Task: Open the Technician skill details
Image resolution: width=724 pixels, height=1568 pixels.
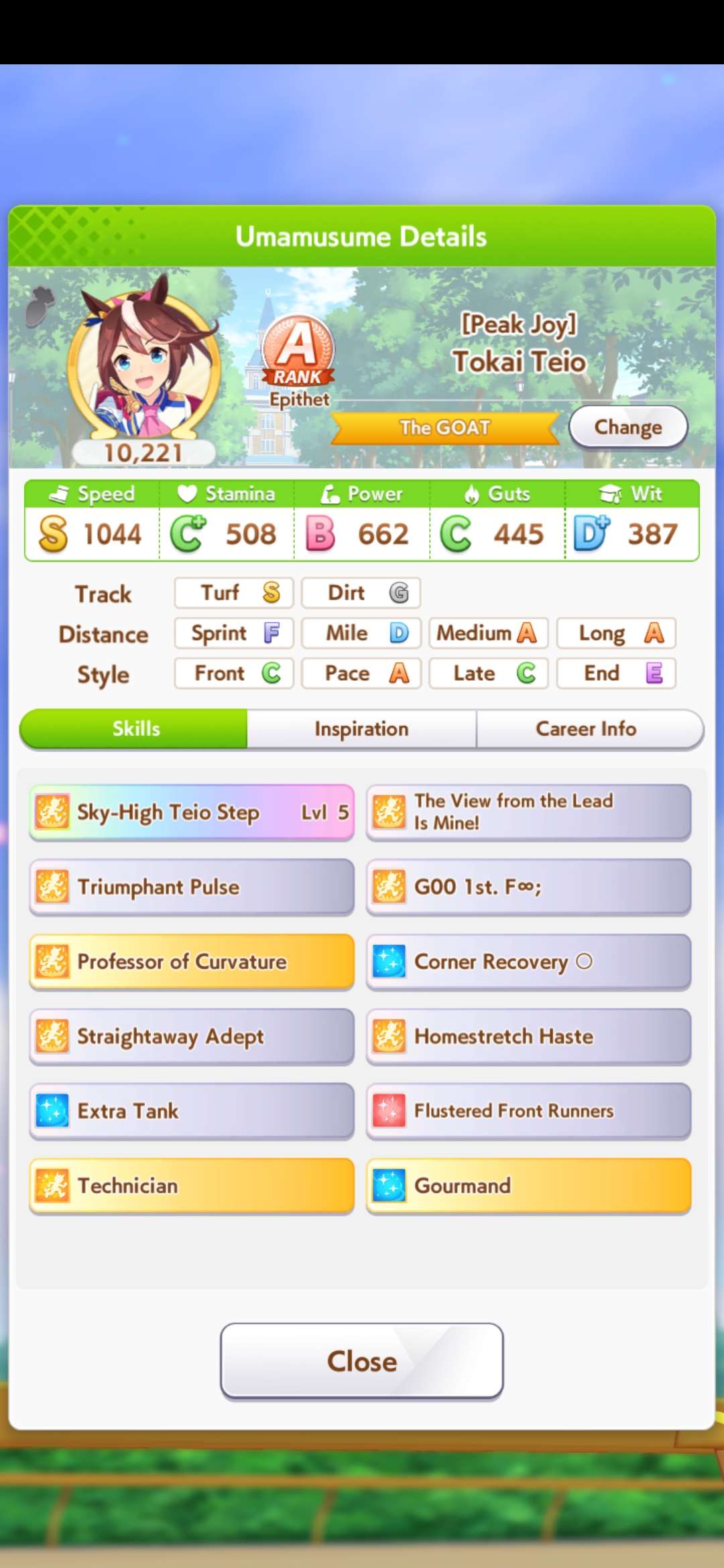Action: 192,1185
